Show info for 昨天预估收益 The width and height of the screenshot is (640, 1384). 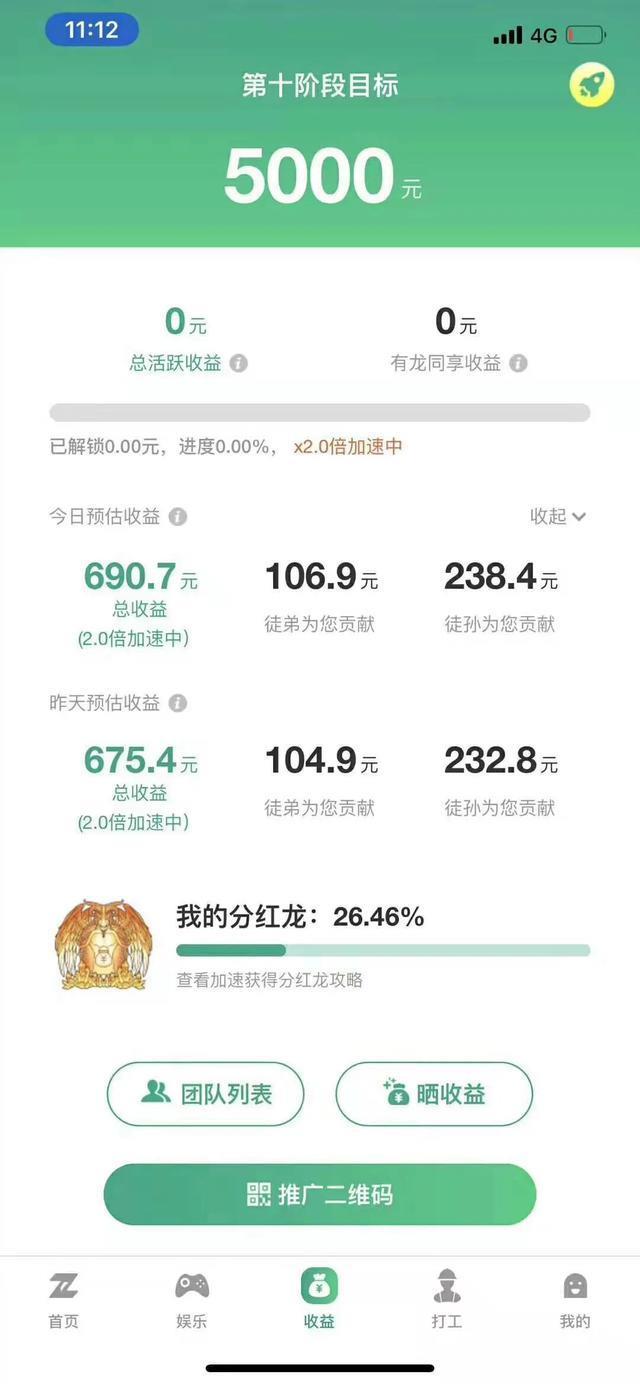177,703
